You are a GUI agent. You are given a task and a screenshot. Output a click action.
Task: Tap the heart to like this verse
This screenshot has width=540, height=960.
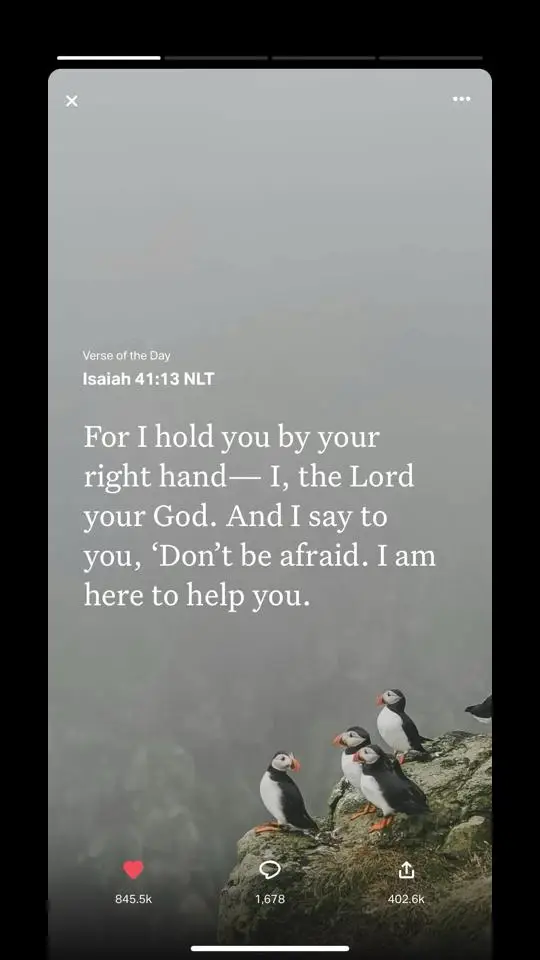pos(133,869)
